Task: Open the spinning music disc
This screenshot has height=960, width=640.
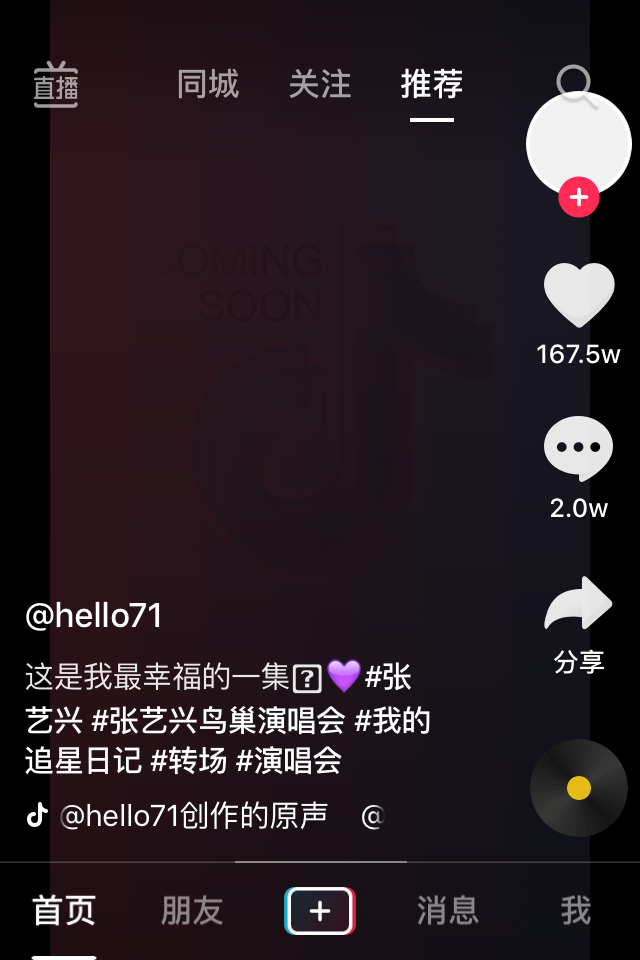Action: pos(579,788)
